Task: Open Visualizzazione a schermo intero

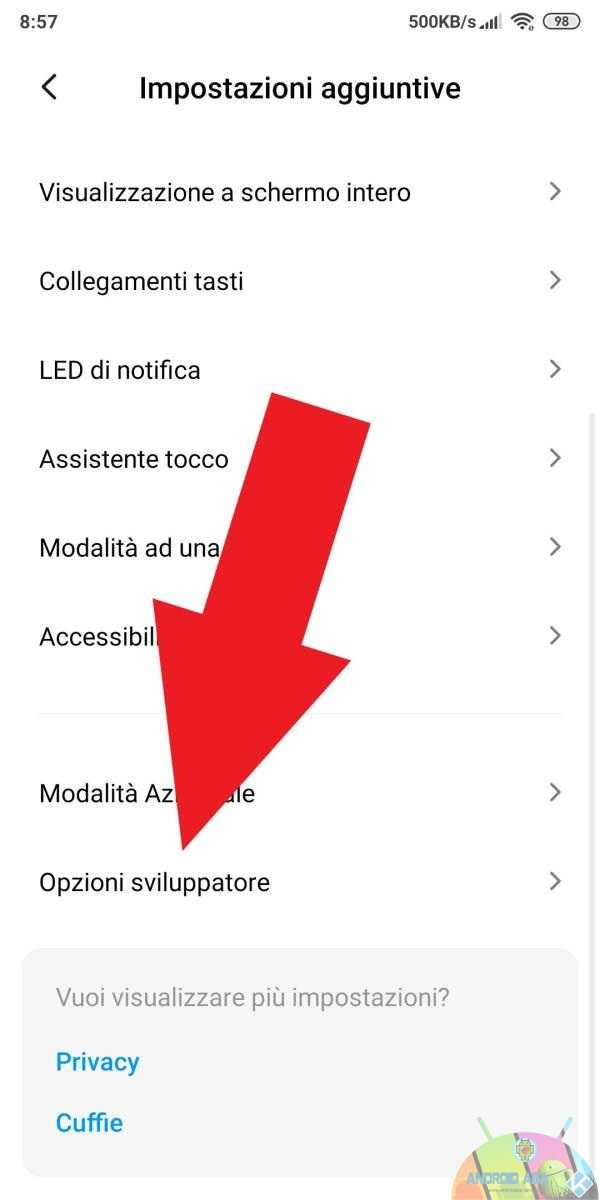Action: pos(300,192)
